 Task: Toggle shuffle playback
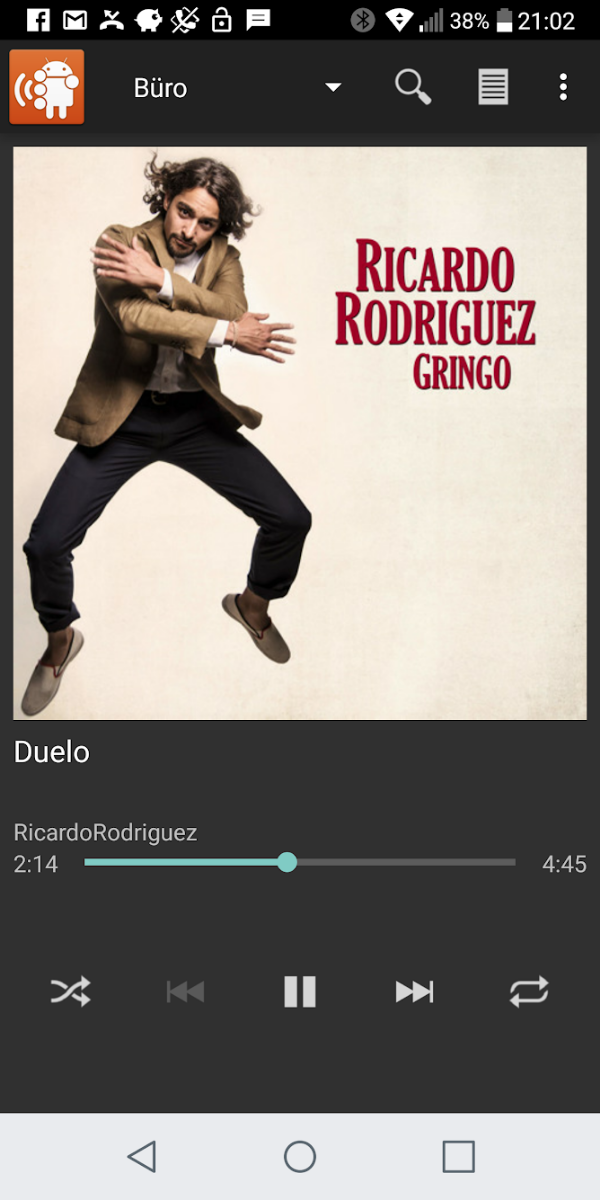(70, 992)
